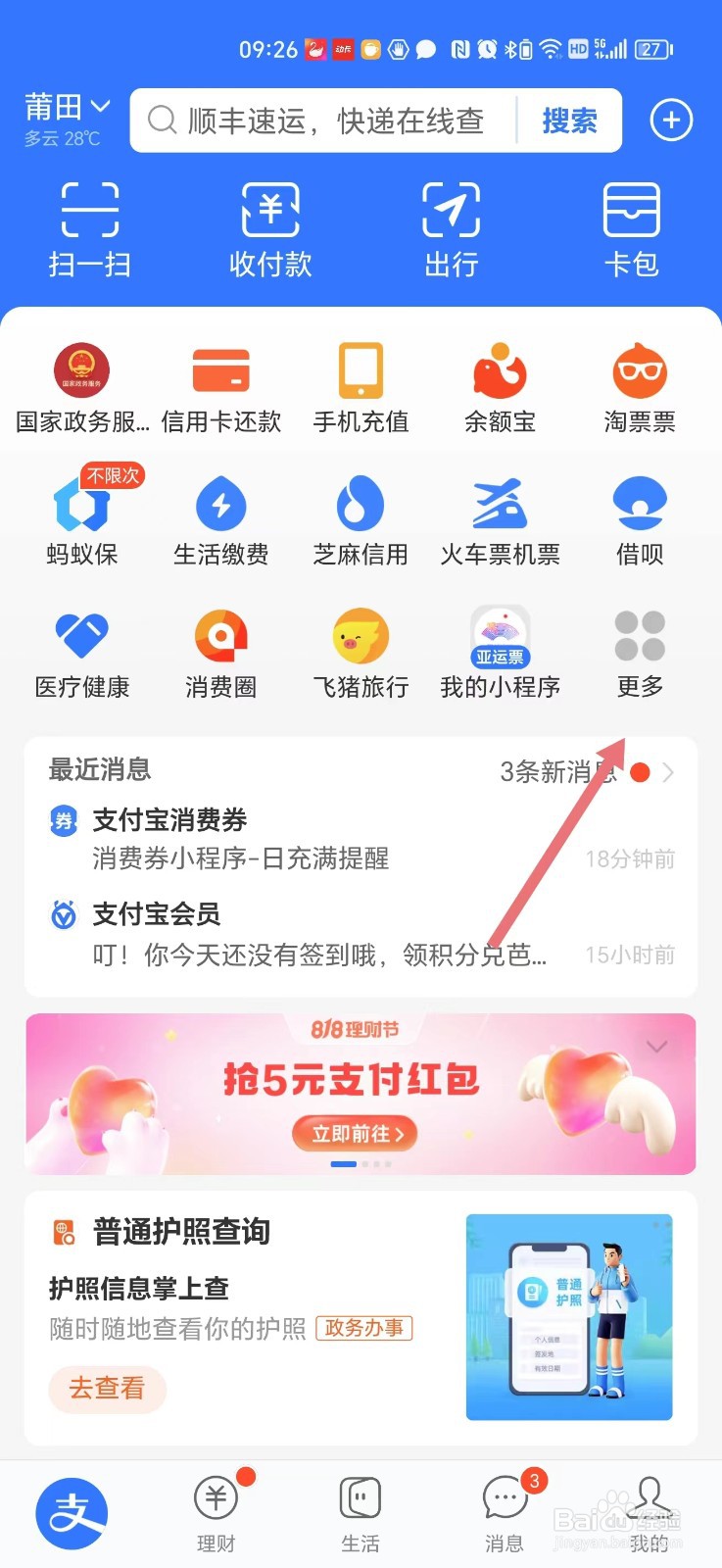Viewport: 722px width, 1568px height.
Task: Open 蚂蚁保 insurance service
Action: click(82, 514)
